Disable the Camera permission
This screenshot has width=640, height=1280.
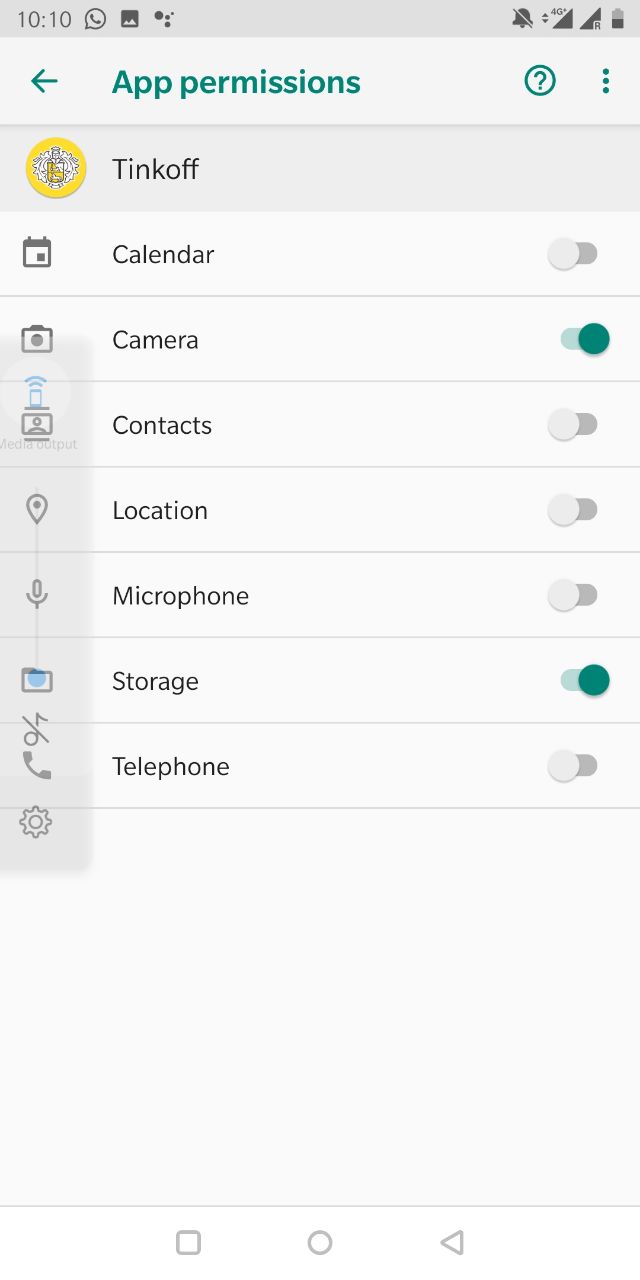(585, 339)
